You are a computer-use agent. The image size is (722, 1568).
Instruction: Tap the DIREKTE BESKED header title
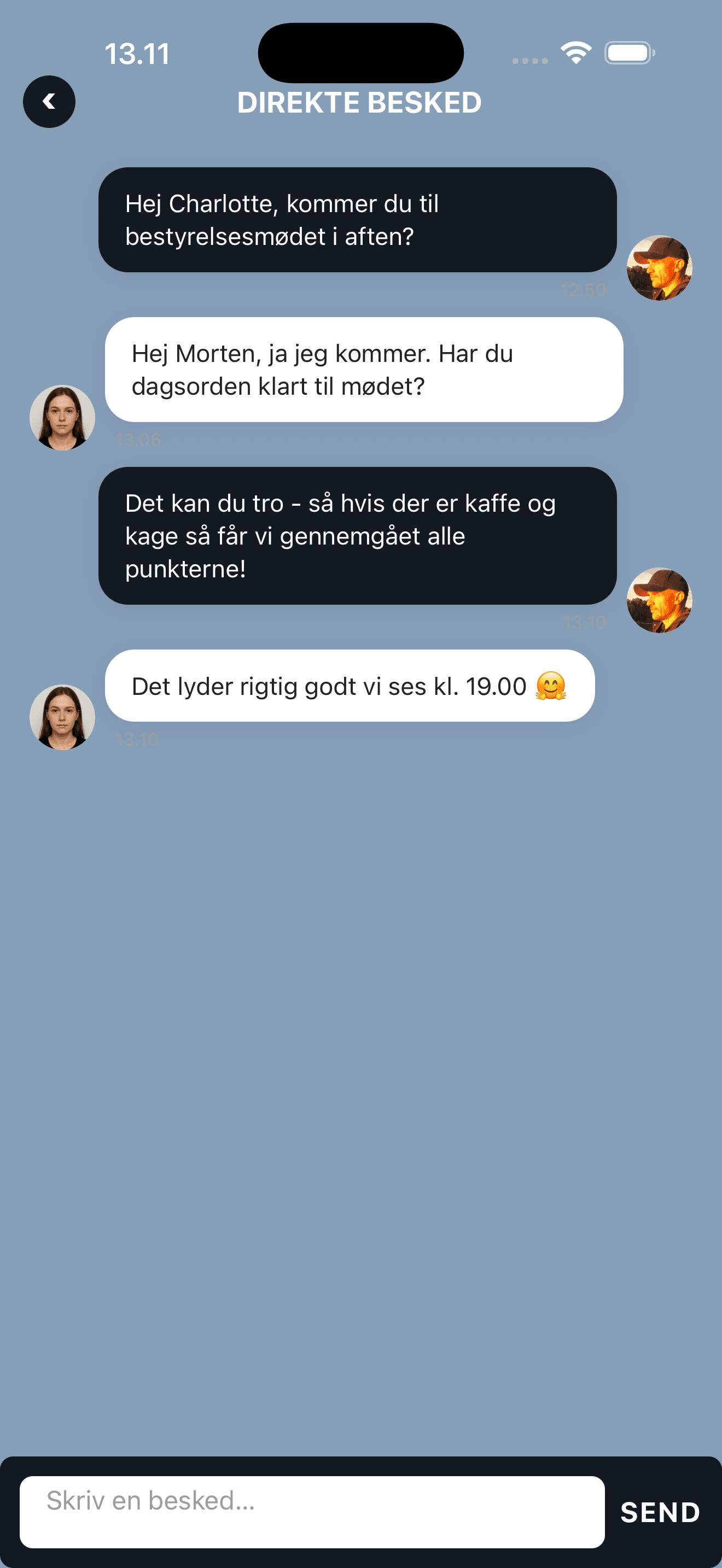pos(359,102)
